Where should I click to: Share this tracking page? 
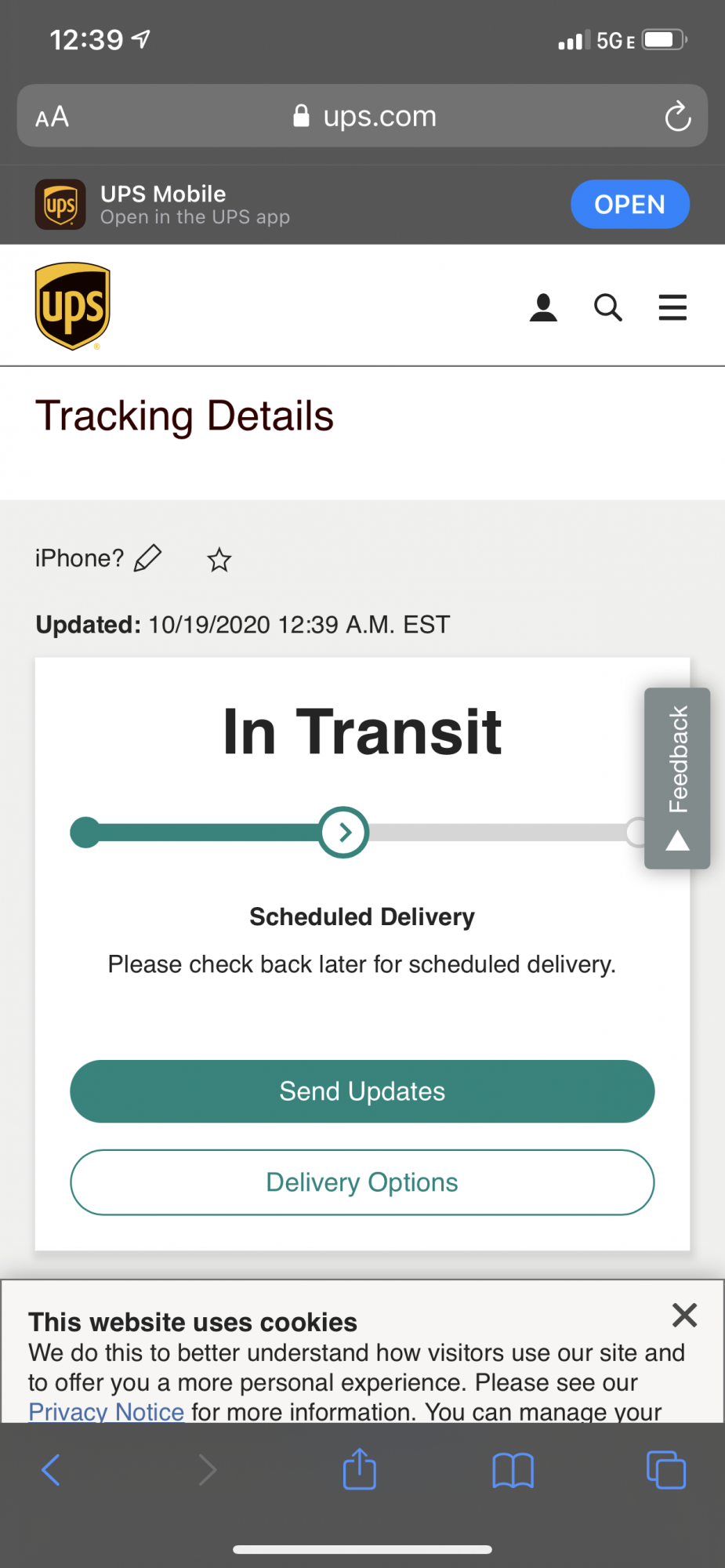360,1468
